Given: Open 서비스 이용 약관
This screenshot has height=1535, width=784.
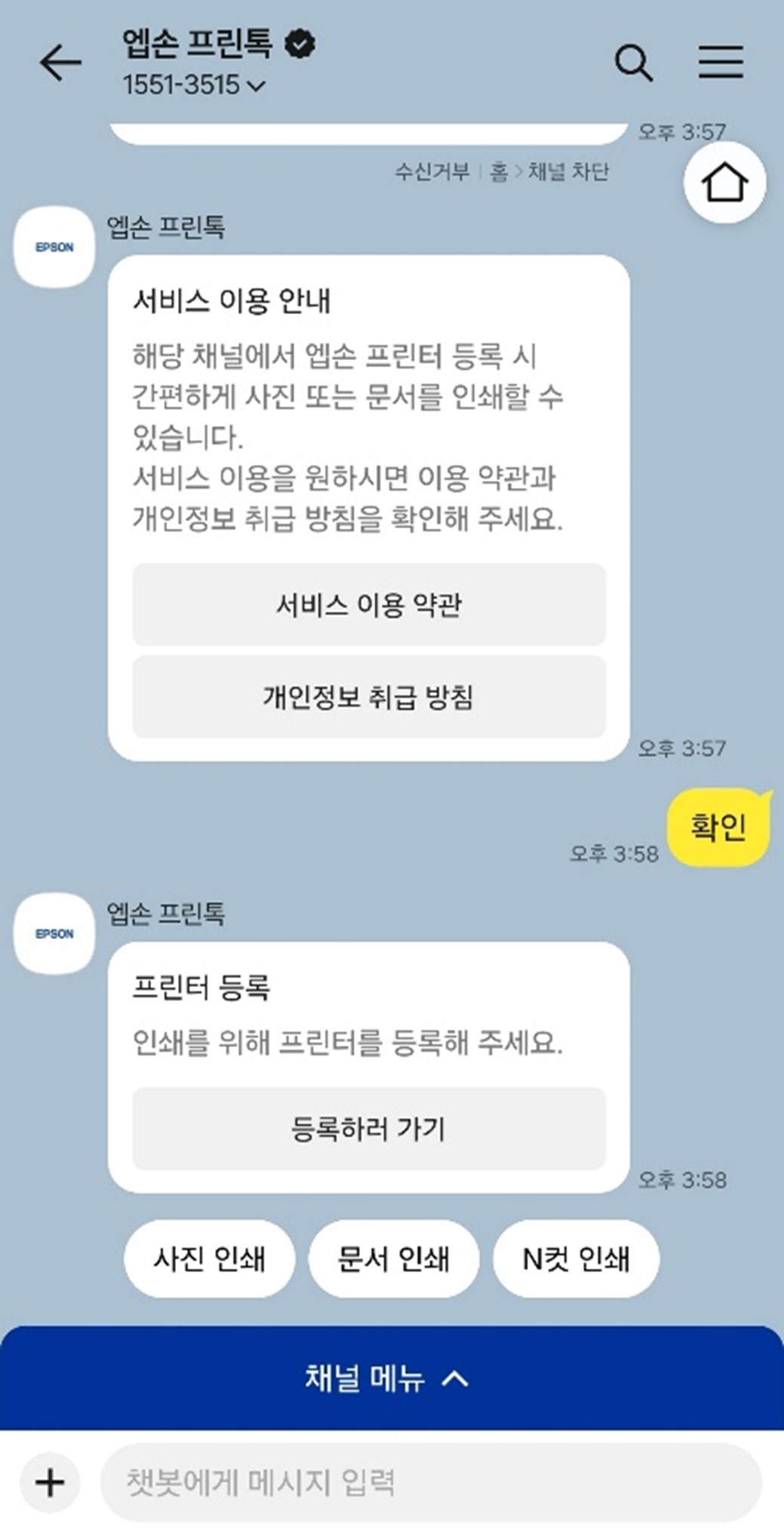Looking at the screenshot, I should click(x=369, y=605).
